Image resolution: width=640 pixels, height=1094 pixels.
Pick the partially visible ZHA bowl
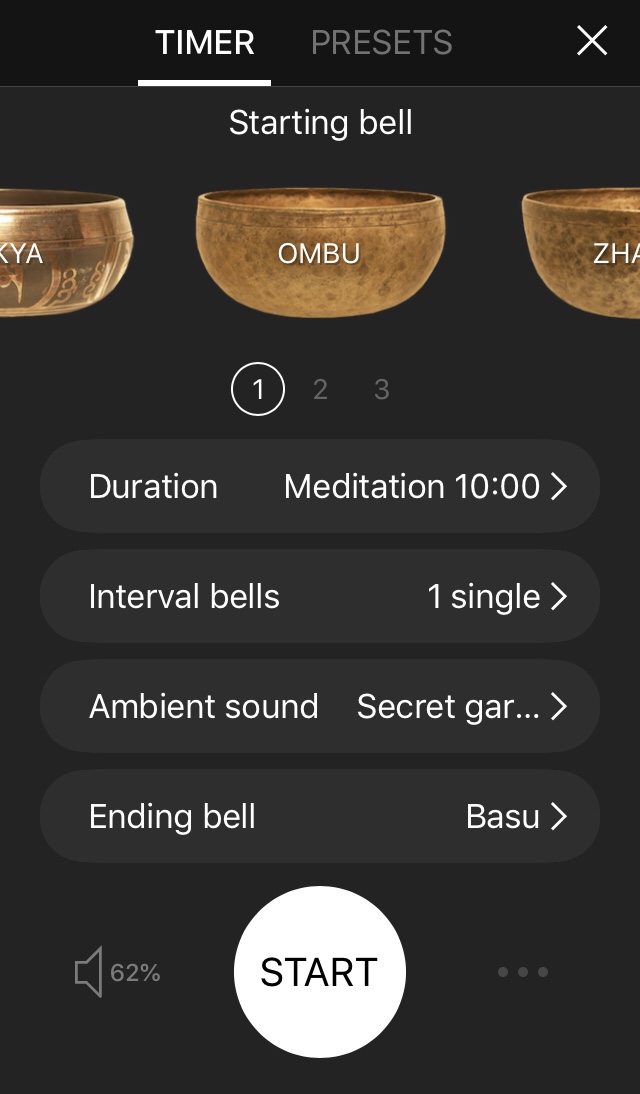[585, 252]
